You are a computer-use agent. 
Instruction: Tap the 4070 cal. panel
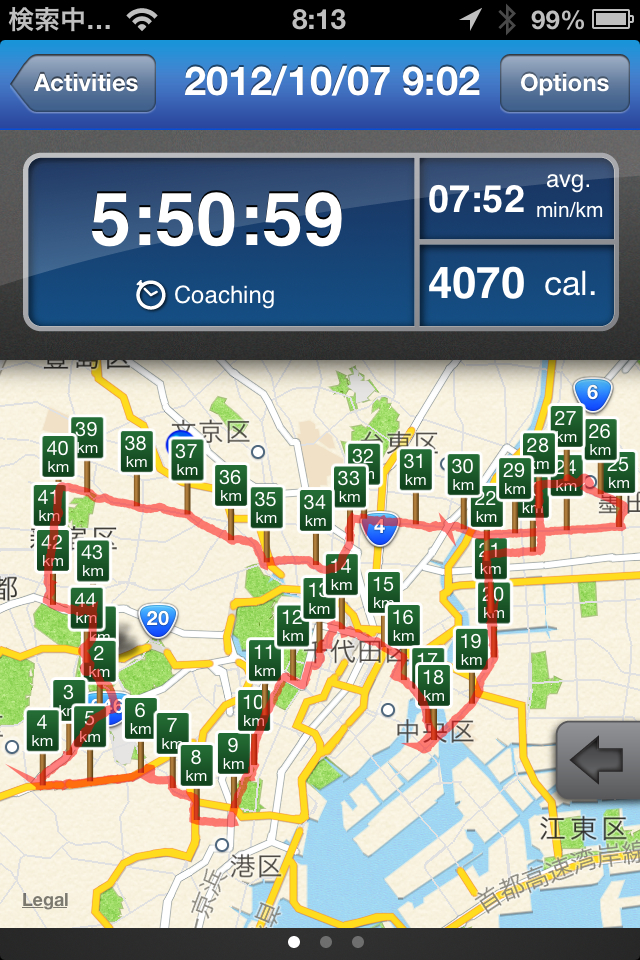pyautogui.click(x=516, y=284)
